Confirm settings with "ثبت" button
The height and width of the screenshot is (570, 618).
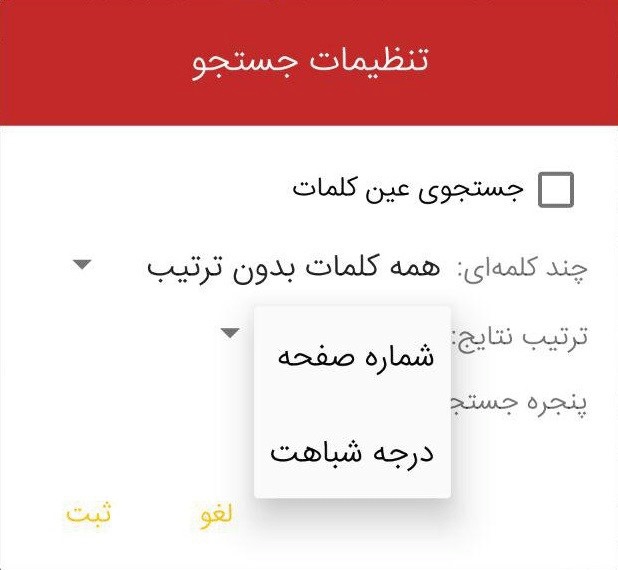[x=89, y=513]
